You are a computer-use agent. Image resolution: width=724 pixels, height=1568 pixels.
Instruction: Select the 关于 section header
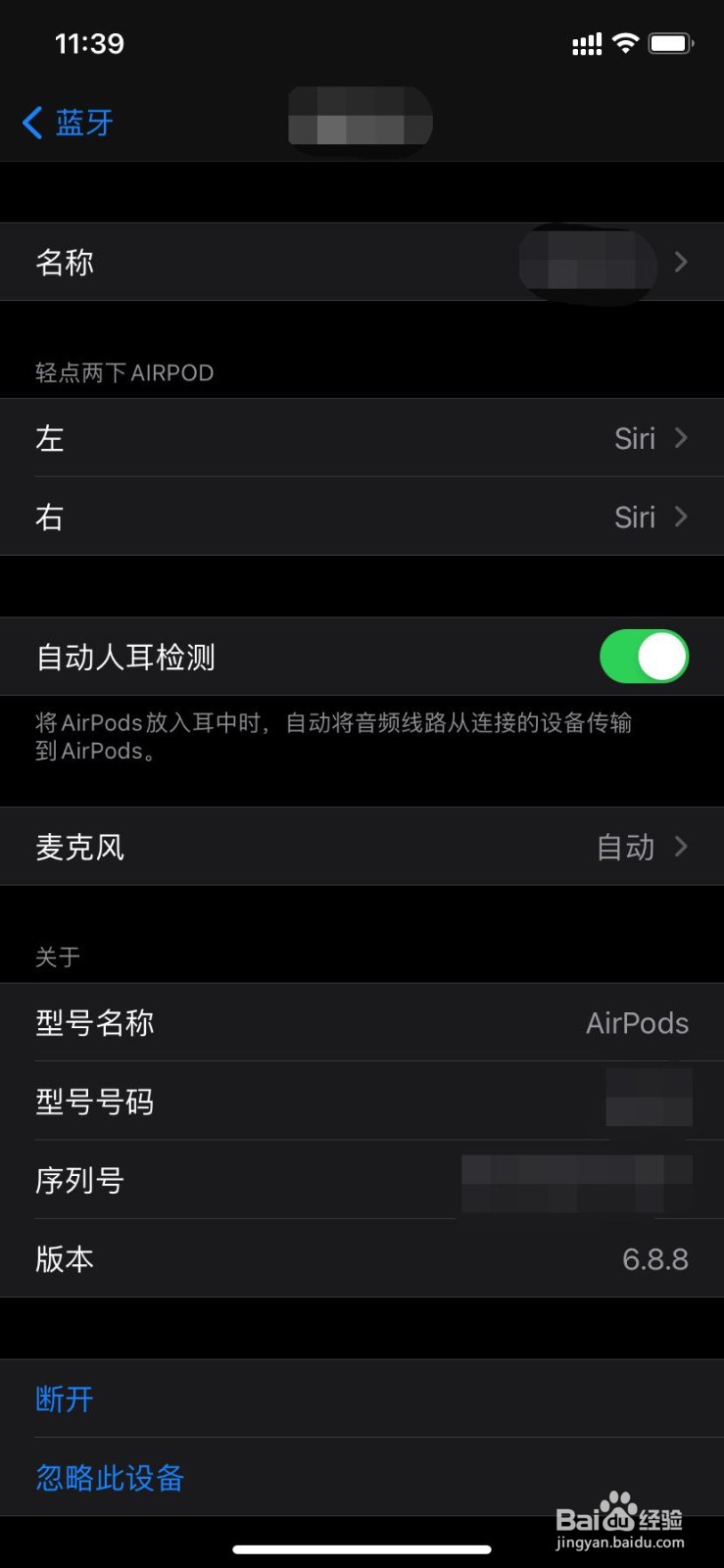[x=57, y=957]
